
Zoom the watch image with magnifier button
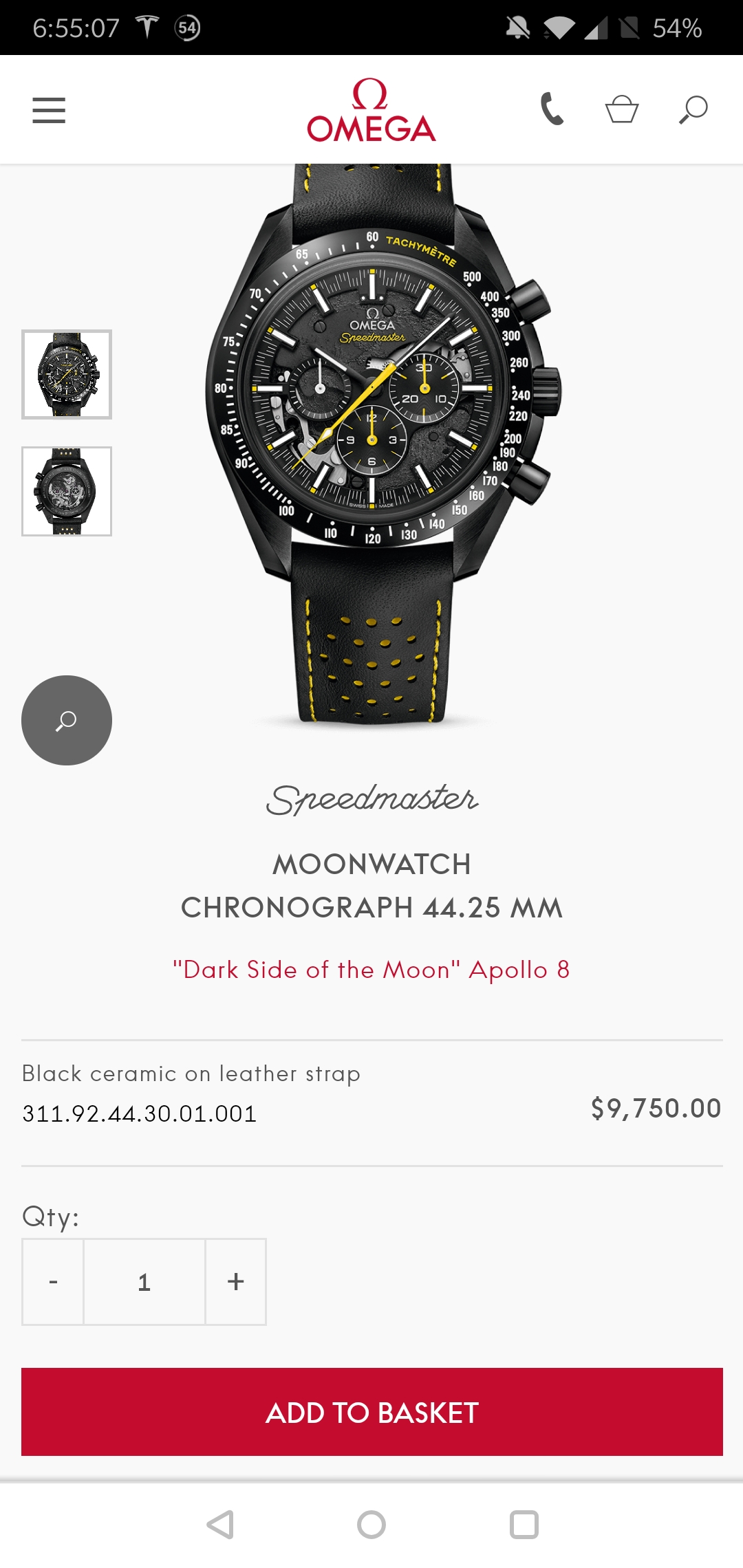point(67,720)
